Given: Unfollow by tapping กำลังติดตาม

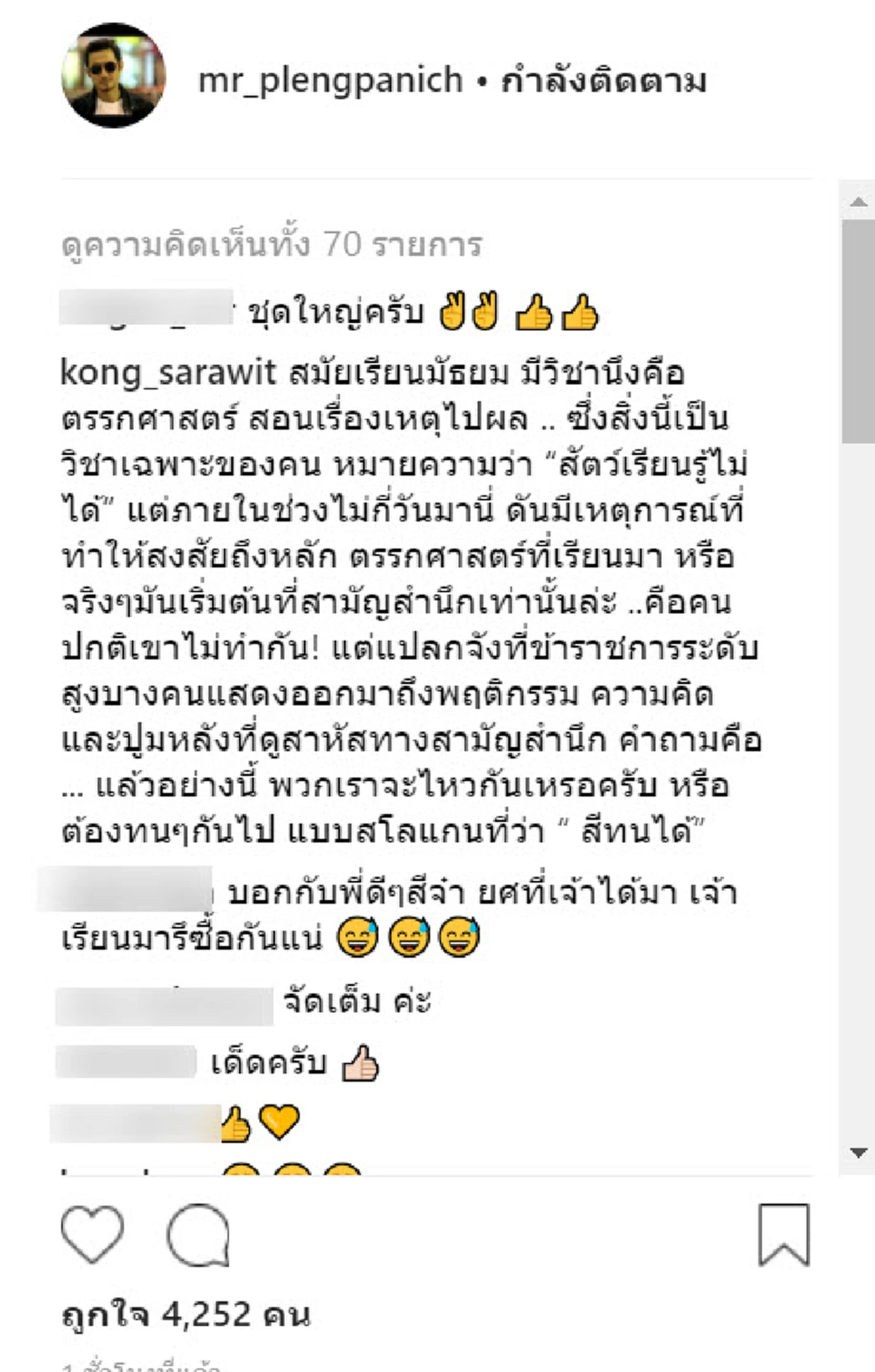Looking at the screenshot, I should (x=605, y=82).
